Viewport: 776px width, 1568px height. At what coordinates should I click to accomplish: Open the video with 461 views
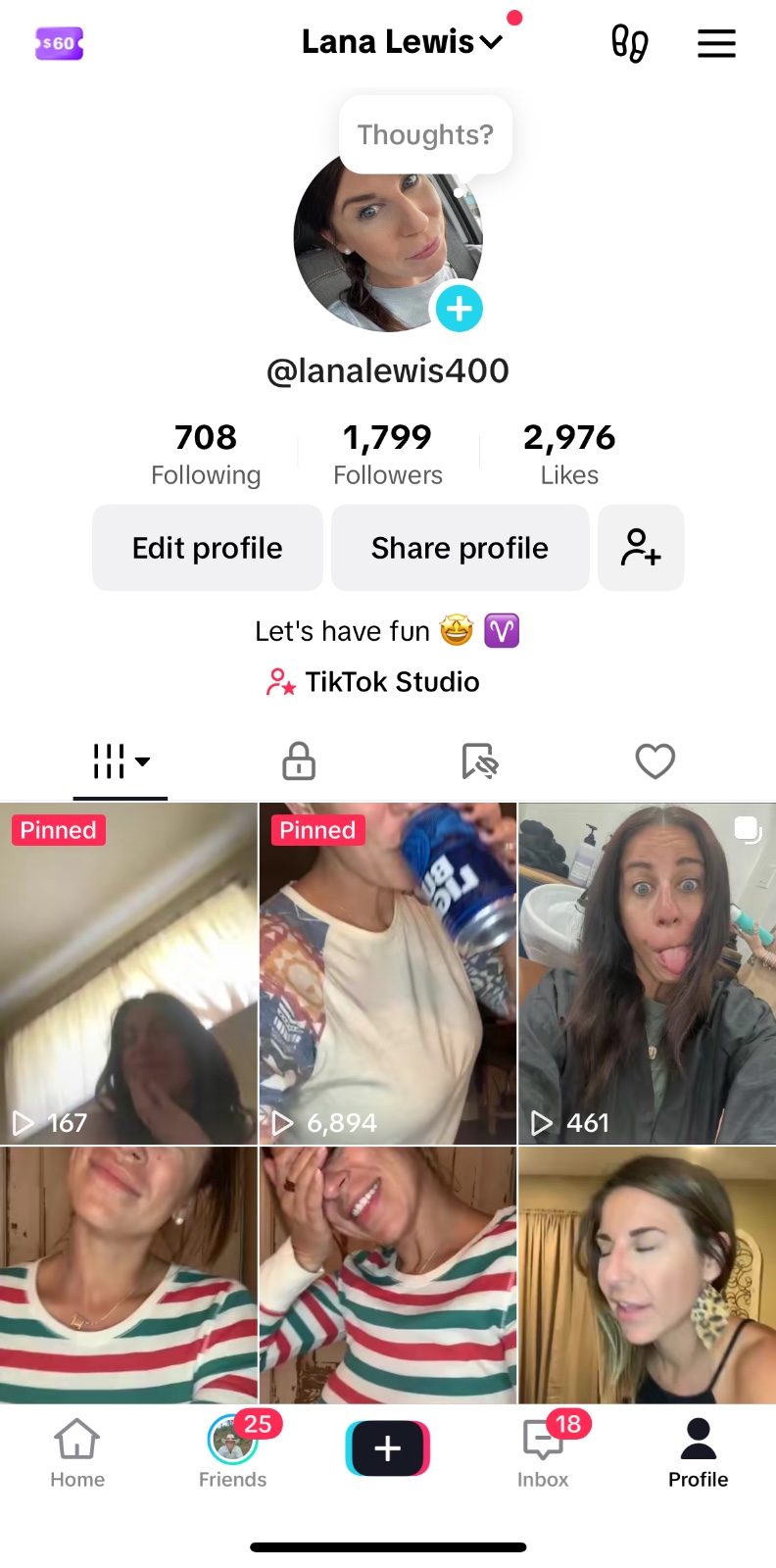click(647, 973)
